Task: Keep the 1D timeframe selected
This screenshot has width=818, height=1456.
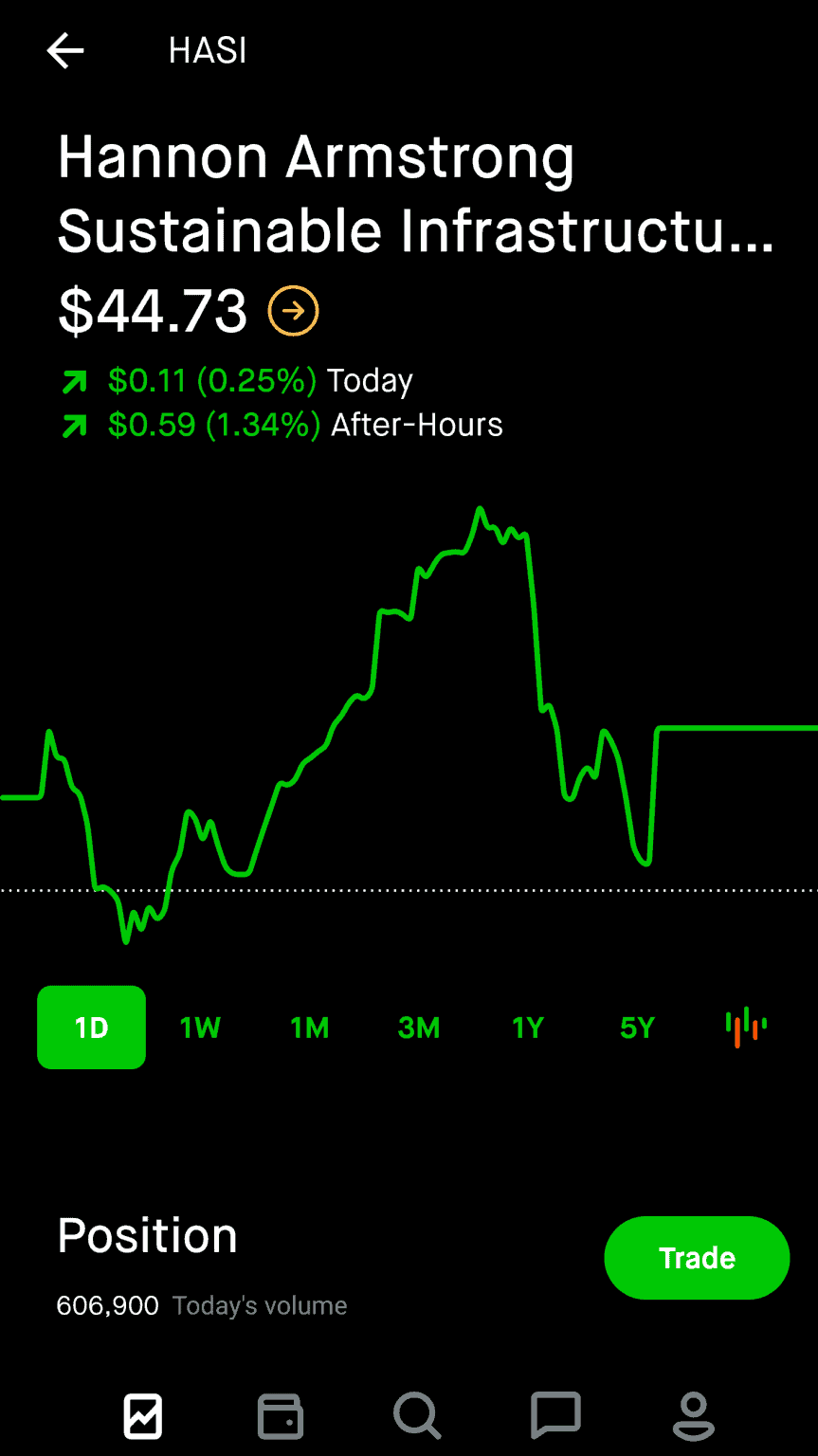Action: click(91, 1027)
